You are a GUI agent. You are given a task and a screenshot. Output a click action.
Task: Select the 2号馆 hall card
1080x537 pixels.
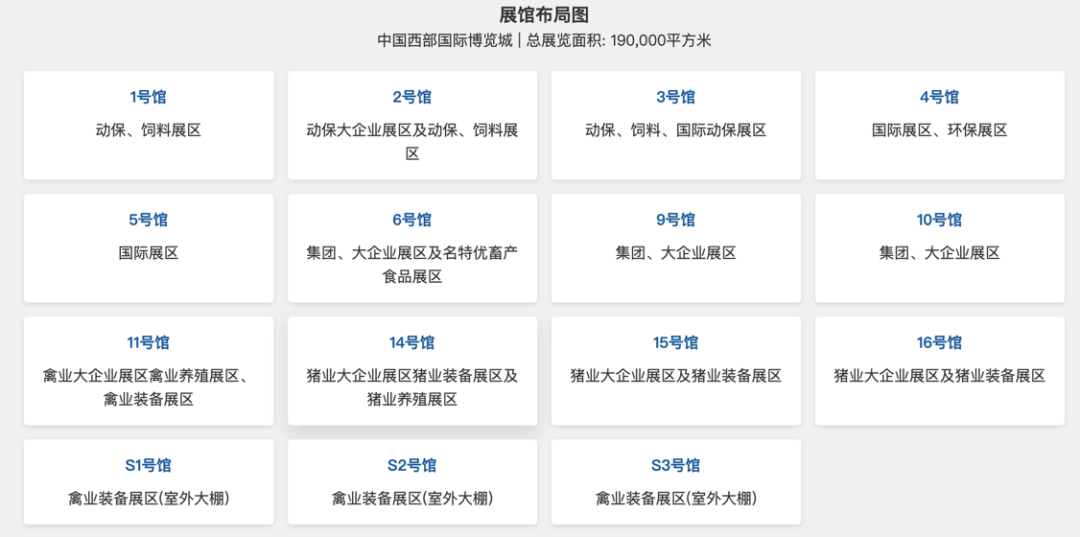pyautogui.click(x=412, y=125)
